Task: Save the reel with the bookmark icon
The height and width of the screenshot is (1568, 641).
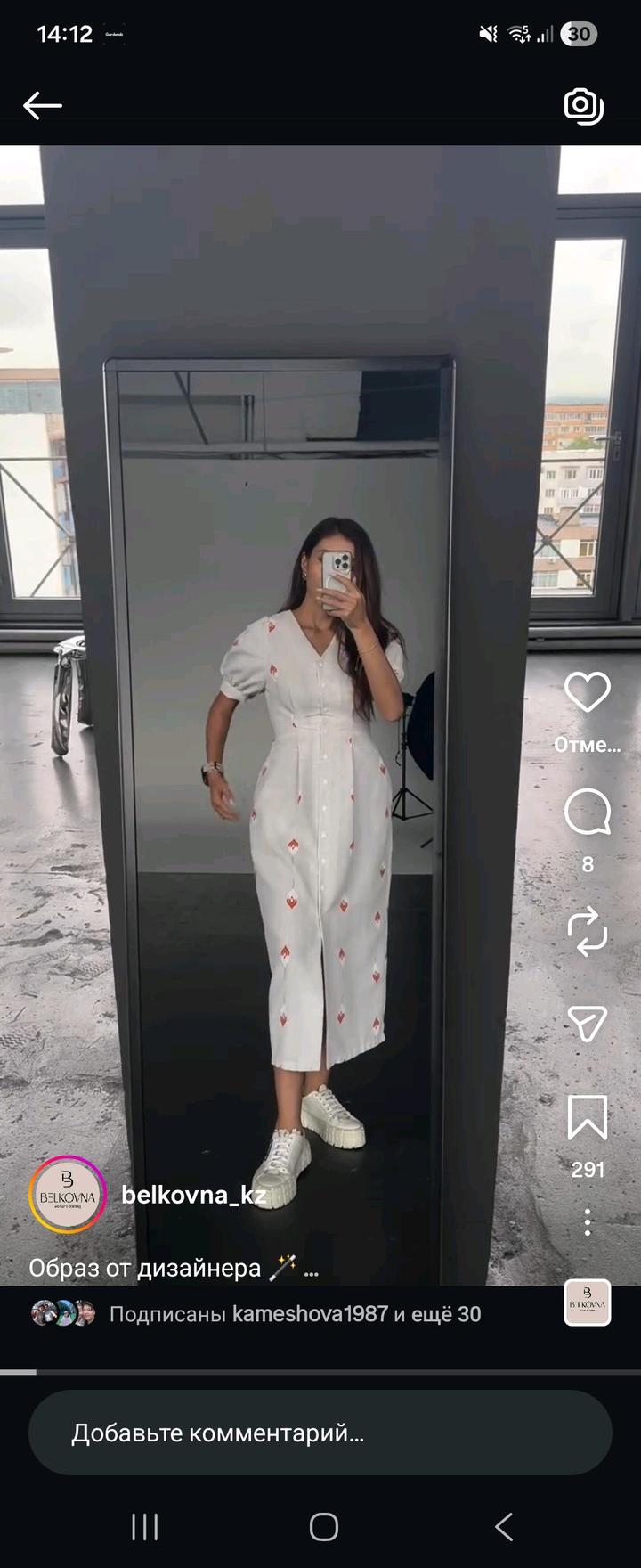Action: coord(587,1117)
